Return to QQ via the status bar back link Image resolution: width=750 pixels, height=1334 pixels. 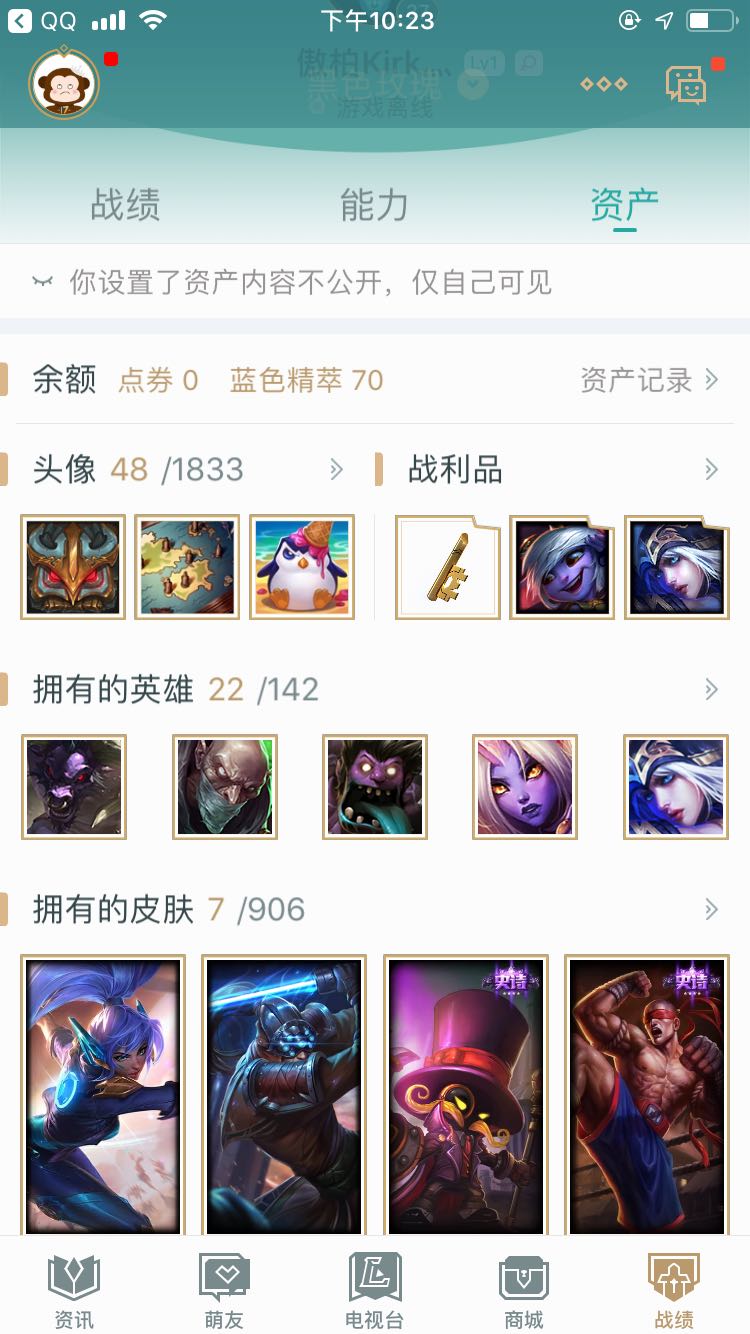pos(42,20)
